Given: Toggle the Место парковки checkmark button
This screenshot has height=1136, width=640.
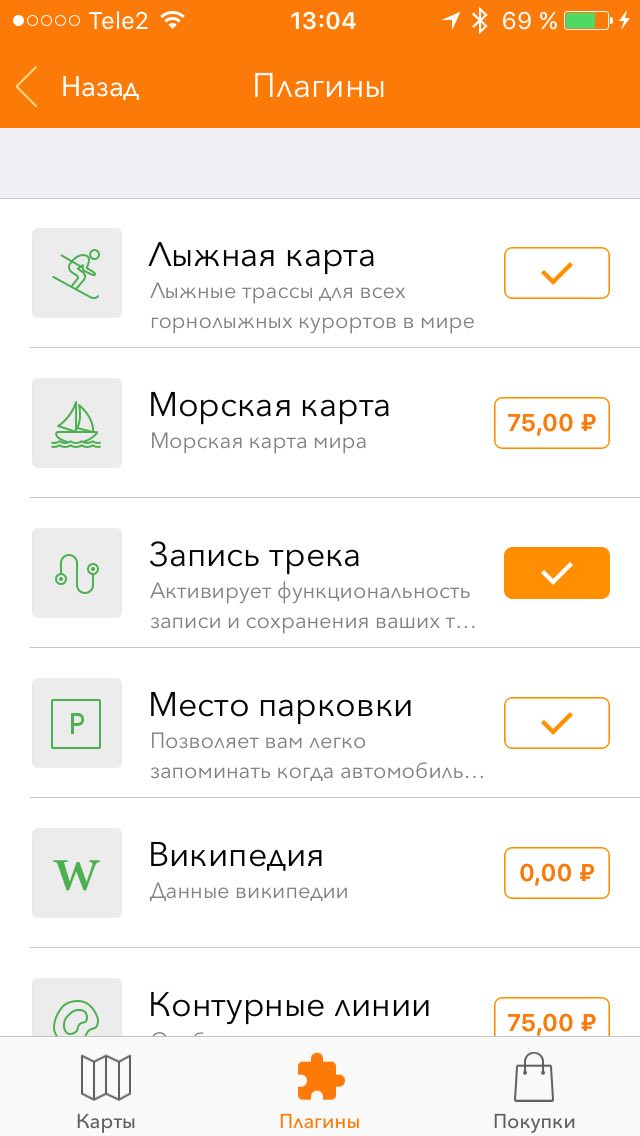Looking at the screenshot, I should point(557,723).
